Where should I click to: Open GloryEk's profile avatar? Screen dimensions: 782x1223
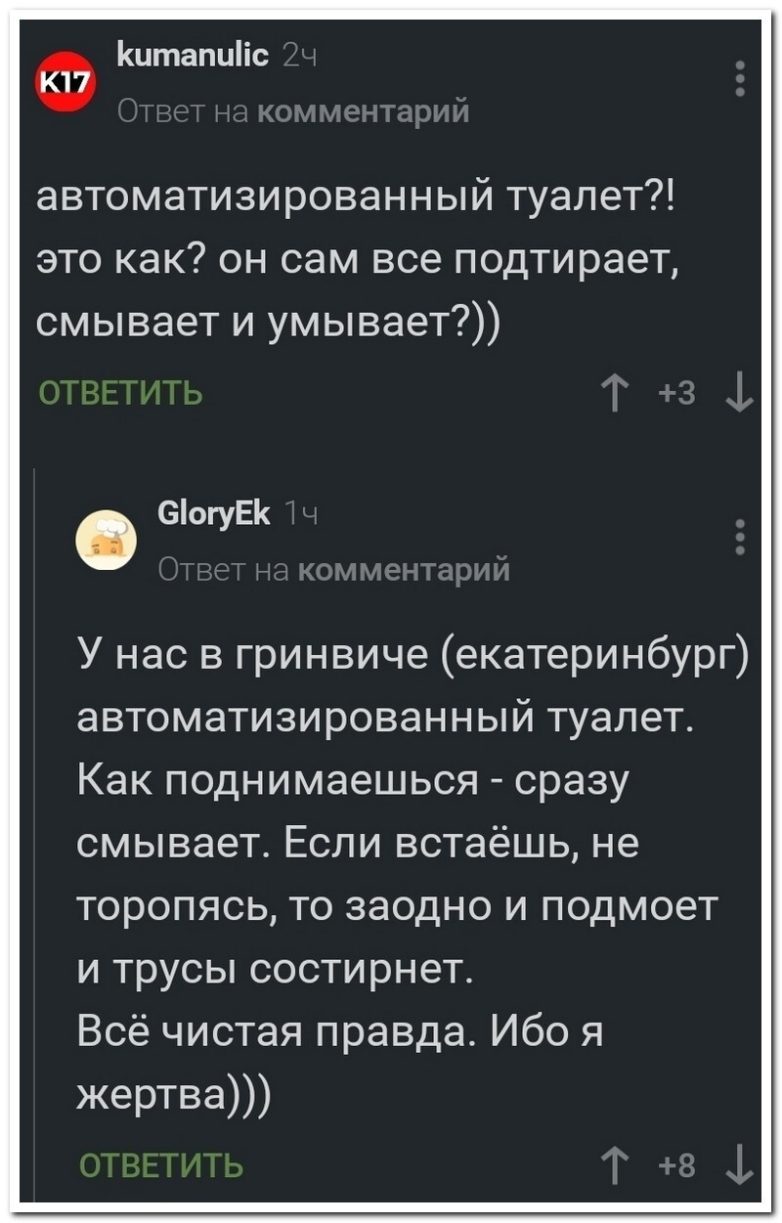coord(106,541)
